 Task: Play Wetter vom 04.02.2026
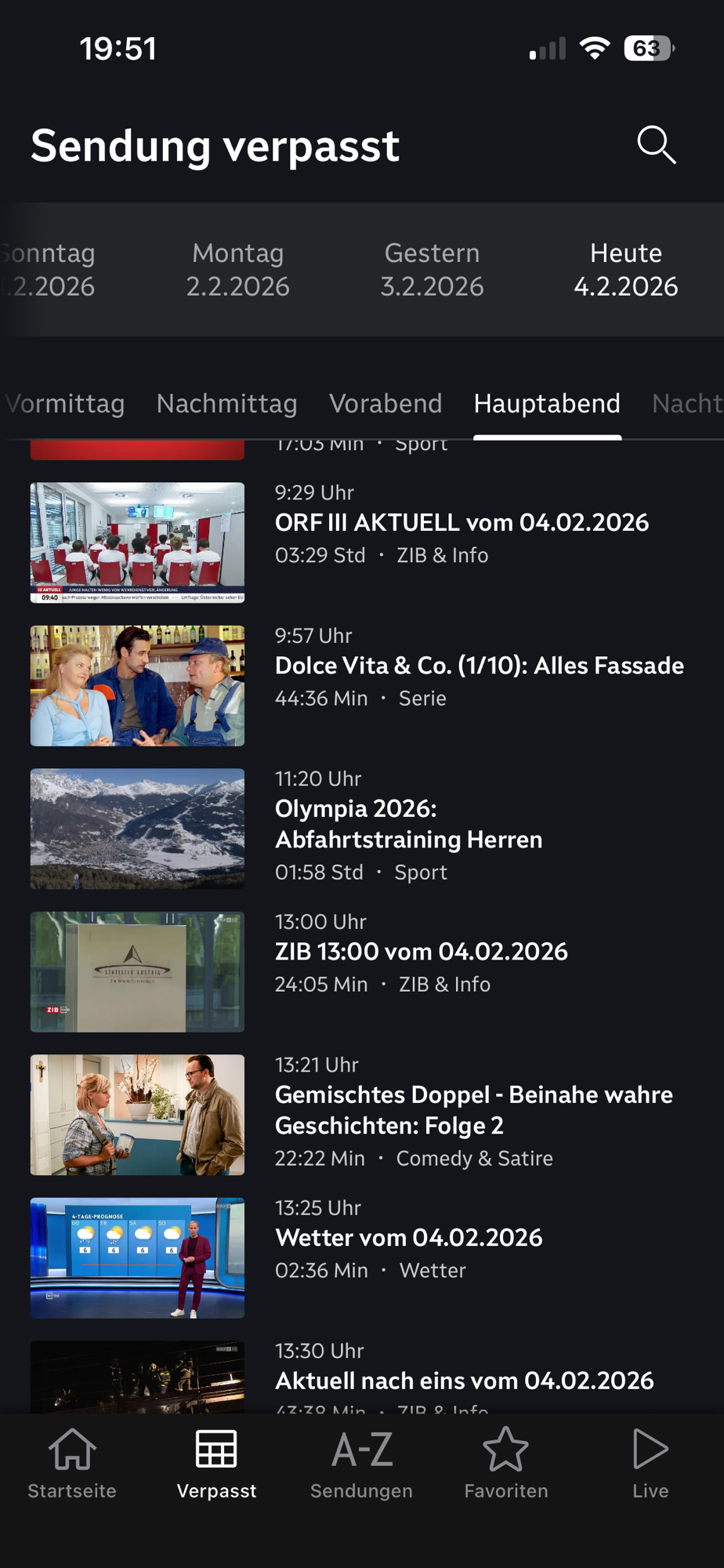(408, 1238)
